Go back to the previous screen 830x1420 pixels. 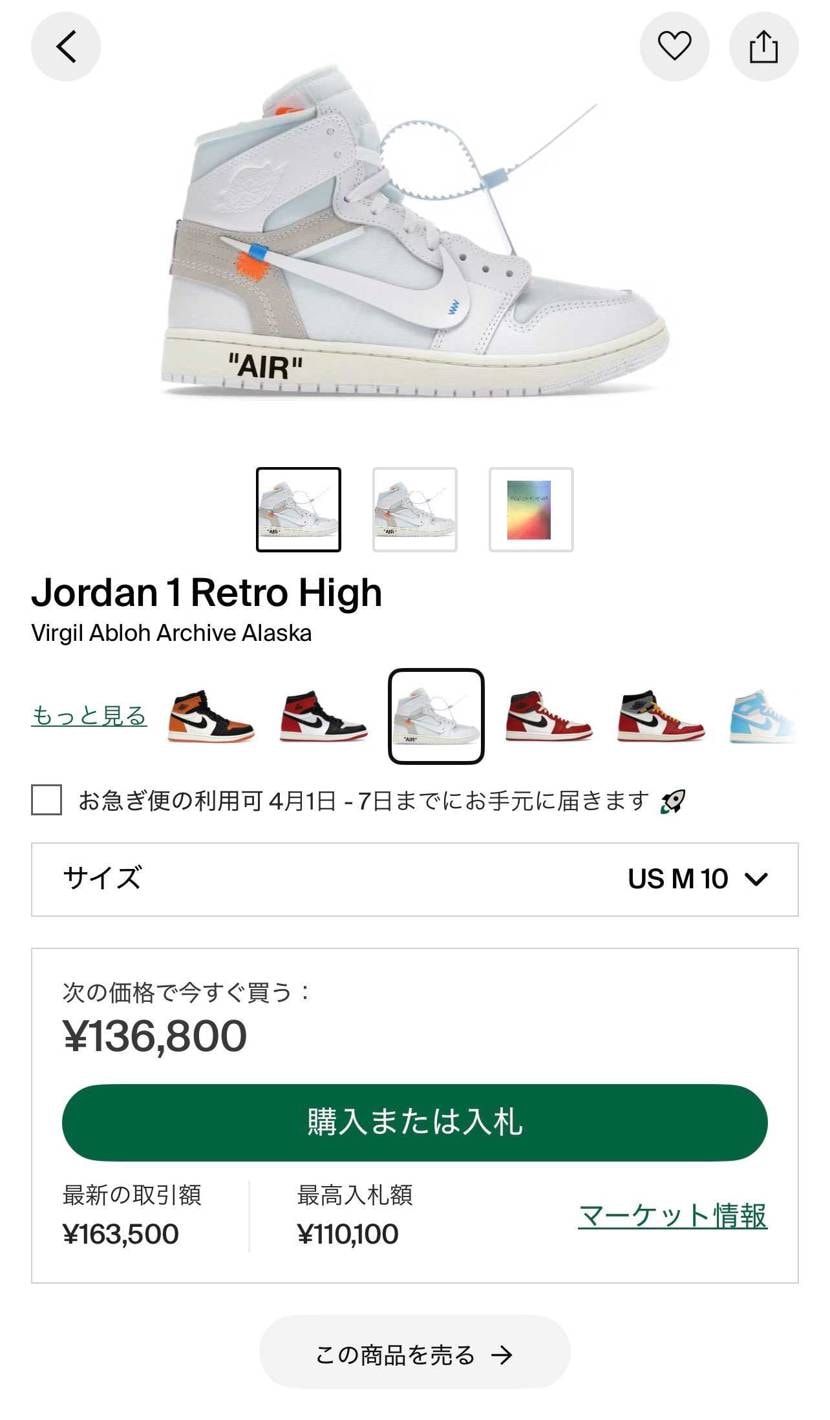click(x=66, y=46)
